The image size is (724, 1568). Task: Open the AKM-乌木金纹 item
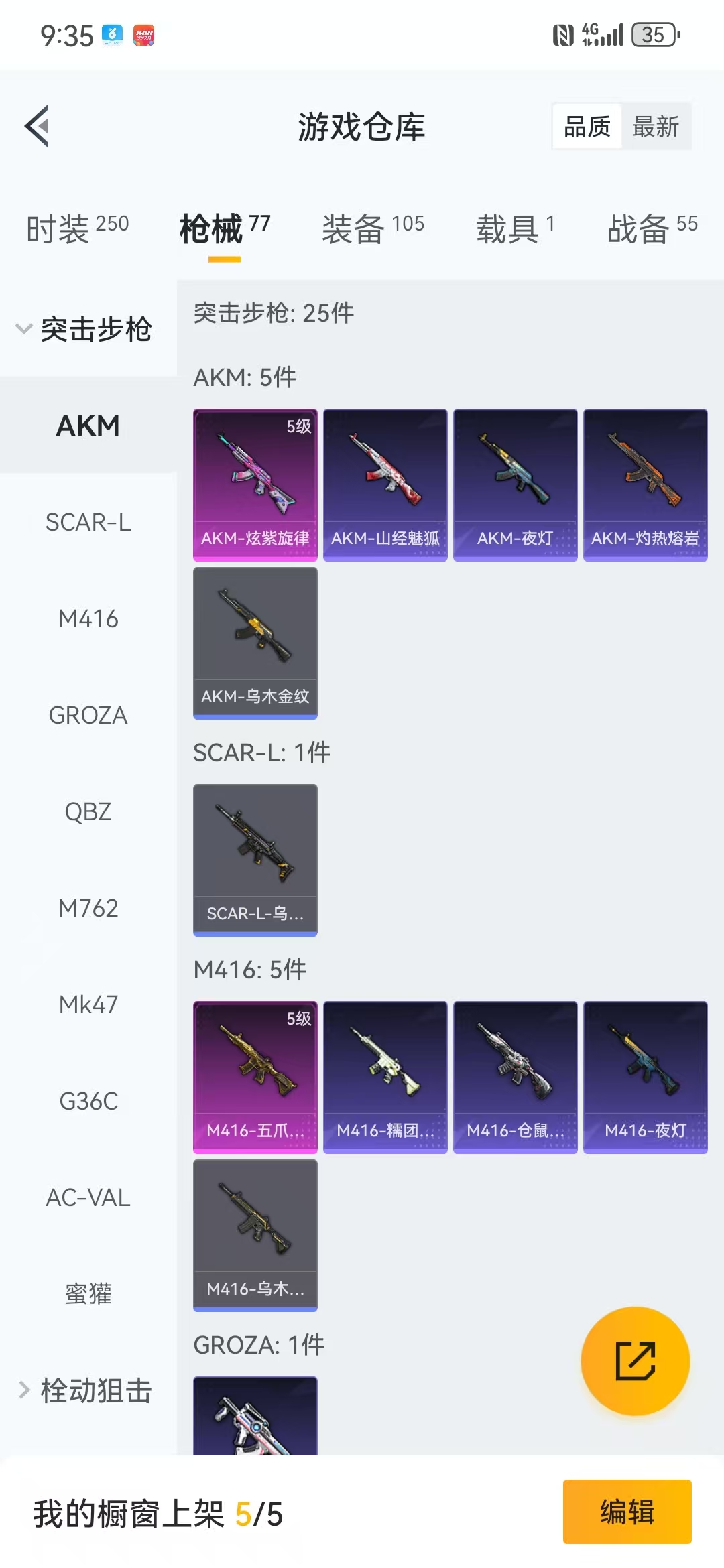[255, 643]
